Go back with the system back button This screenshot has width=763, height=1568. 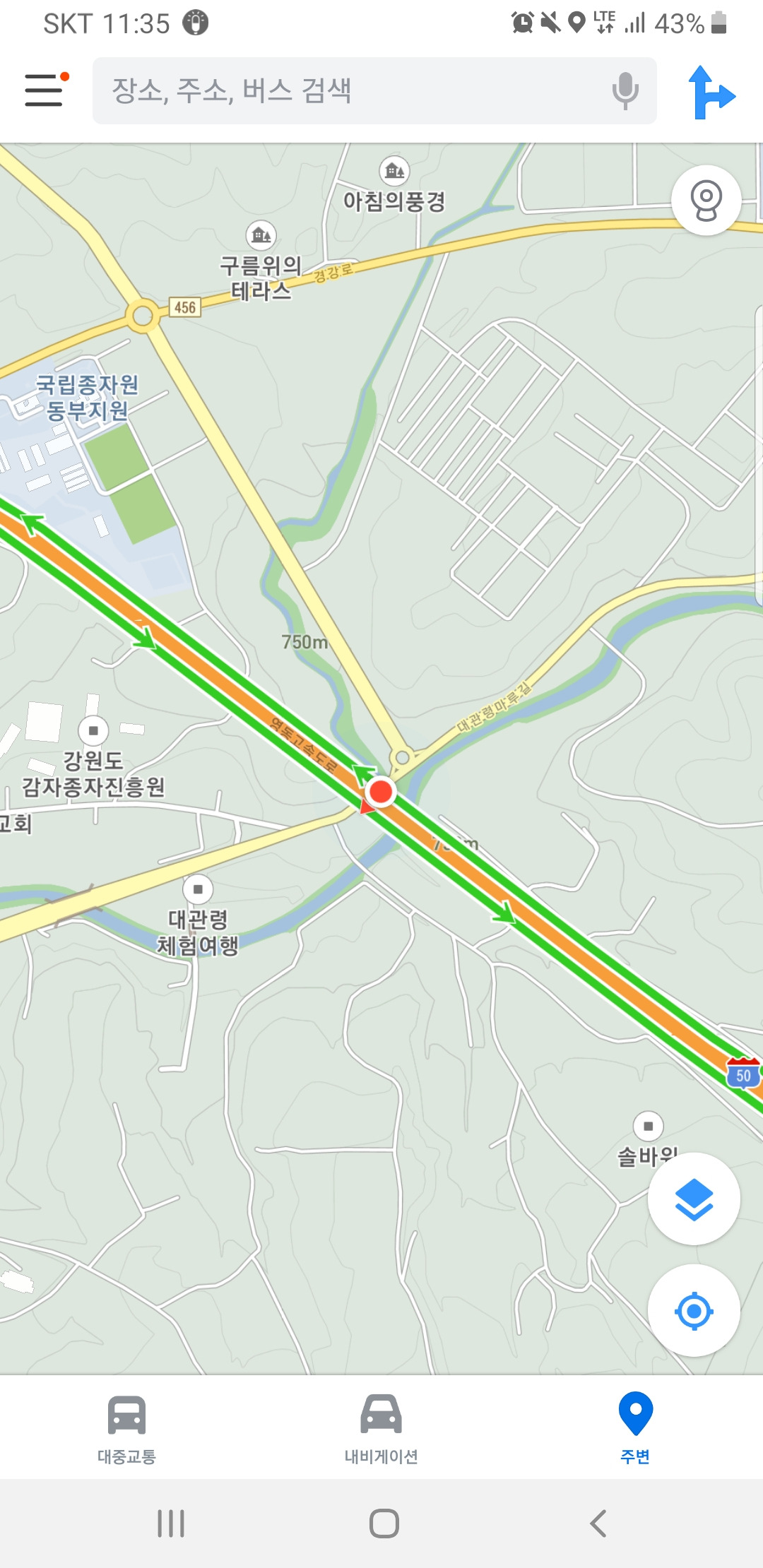[598, 1524]
